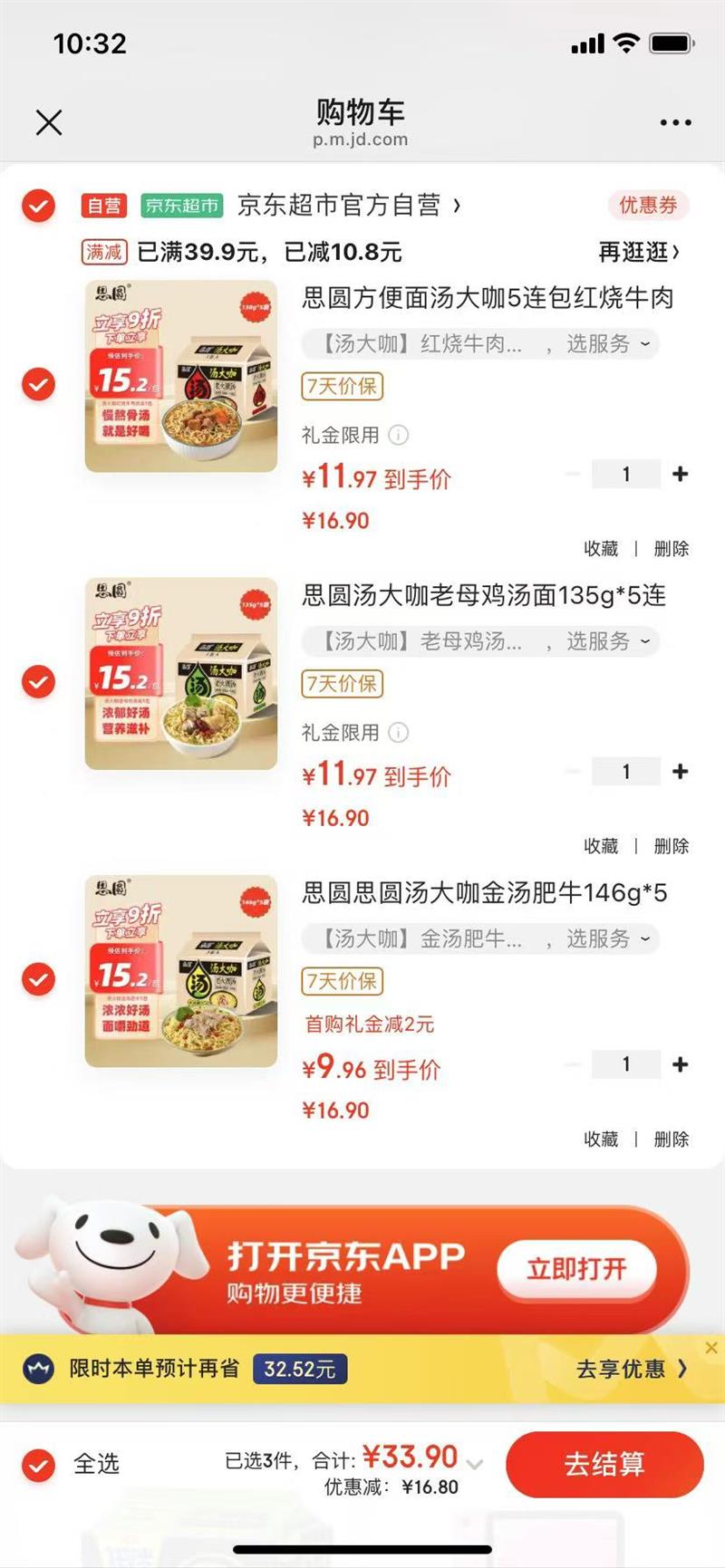This screenshot has width=725, height=1568.
Task: Toggle the 全选 select-all checkbox
Action: tap(37, 1465)
